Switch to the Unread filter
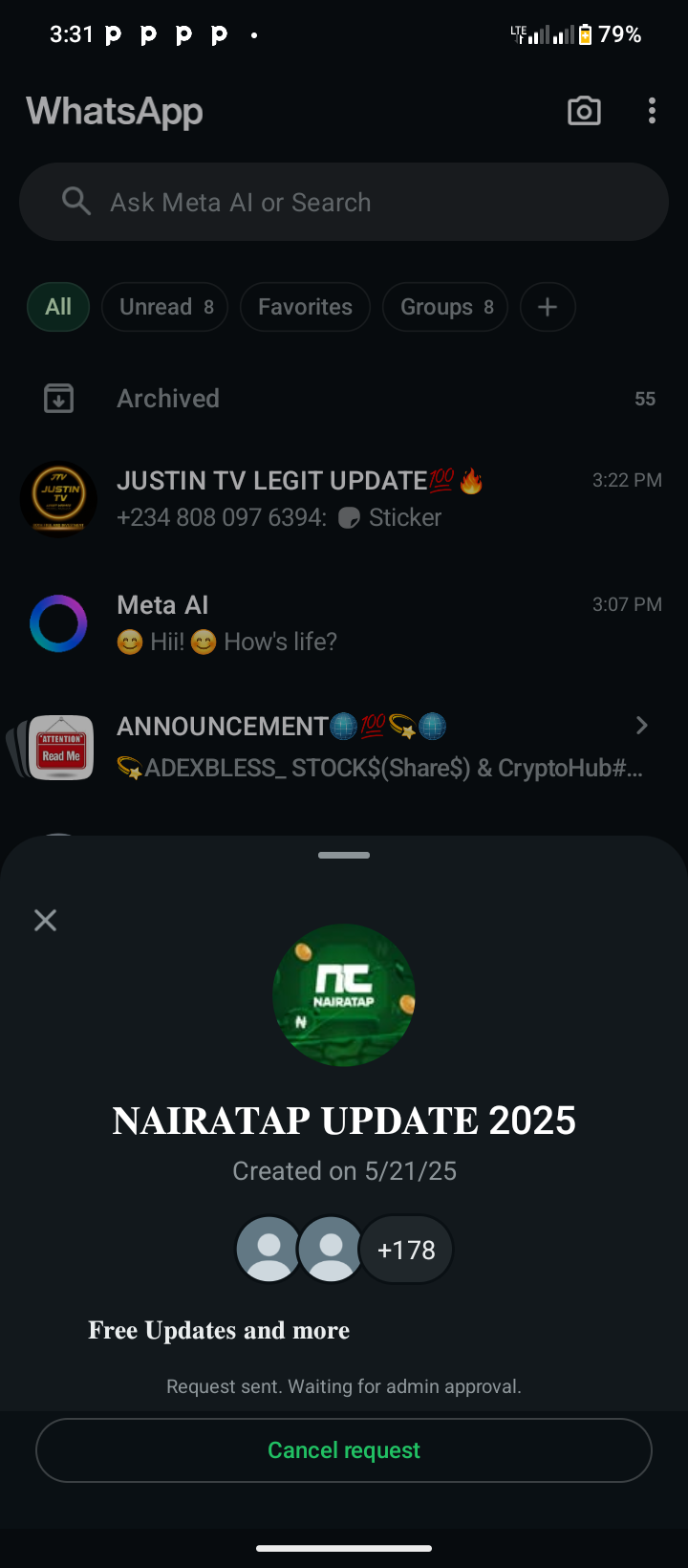Viewport: 688px width, 1568px height. tap(164, 307)
